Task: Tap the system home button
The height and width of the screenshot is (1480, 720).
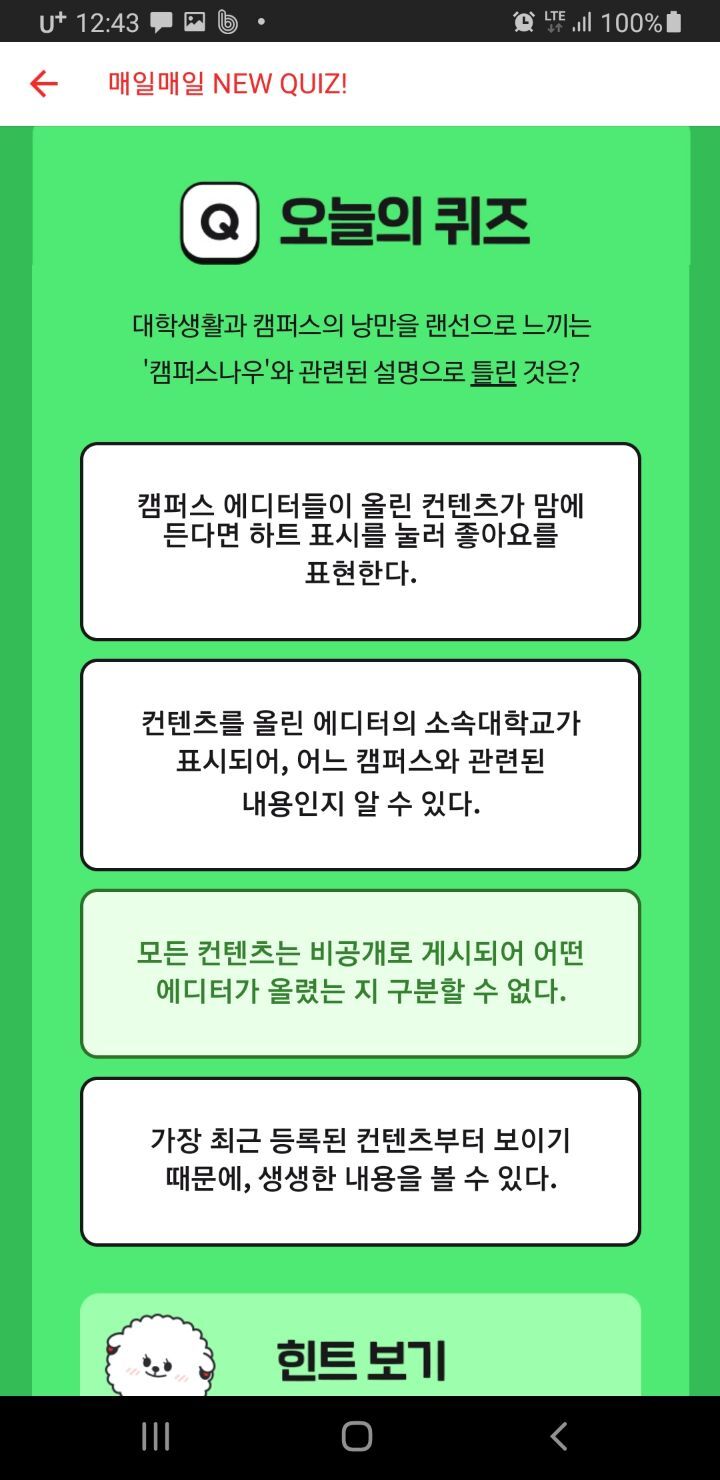Action: [x=357, y=1437]
